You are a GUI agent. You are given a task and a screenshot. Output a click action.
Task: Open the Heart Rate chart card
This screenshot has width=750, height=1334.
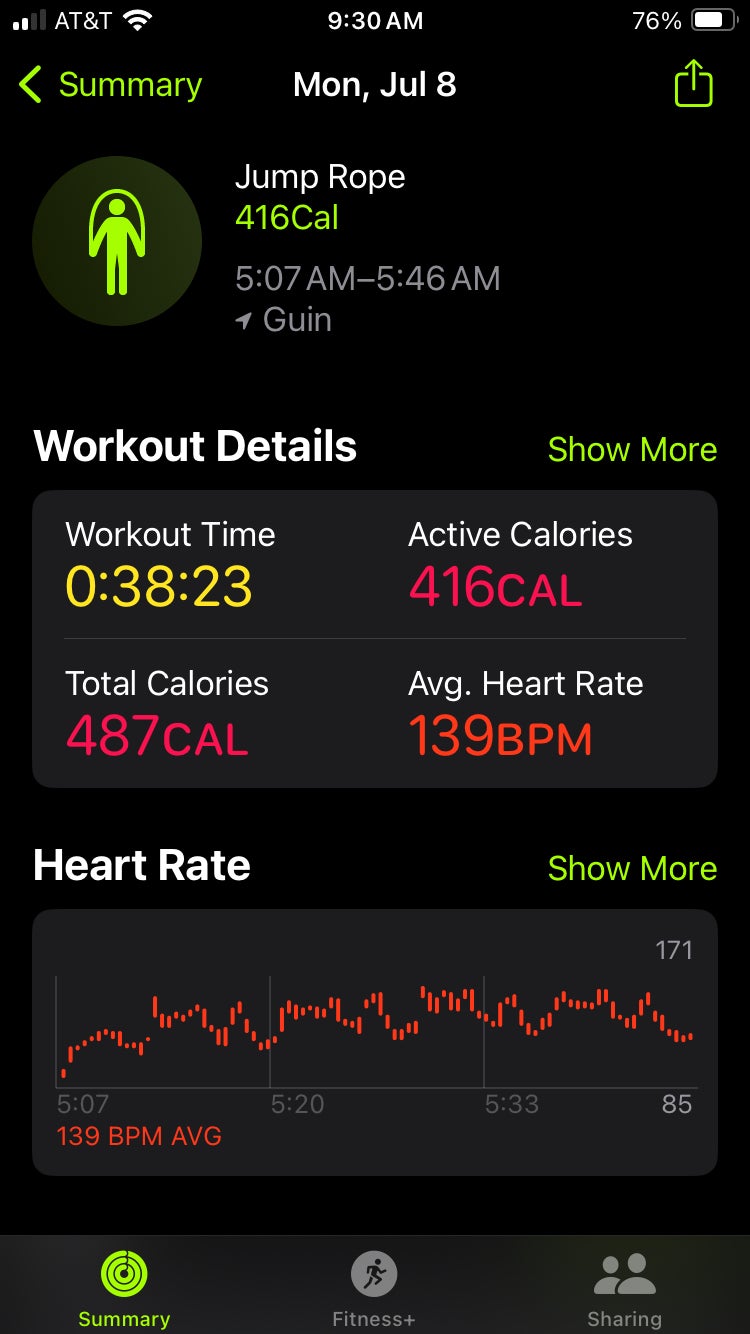pyautogui.click(x=375, y=1041)
